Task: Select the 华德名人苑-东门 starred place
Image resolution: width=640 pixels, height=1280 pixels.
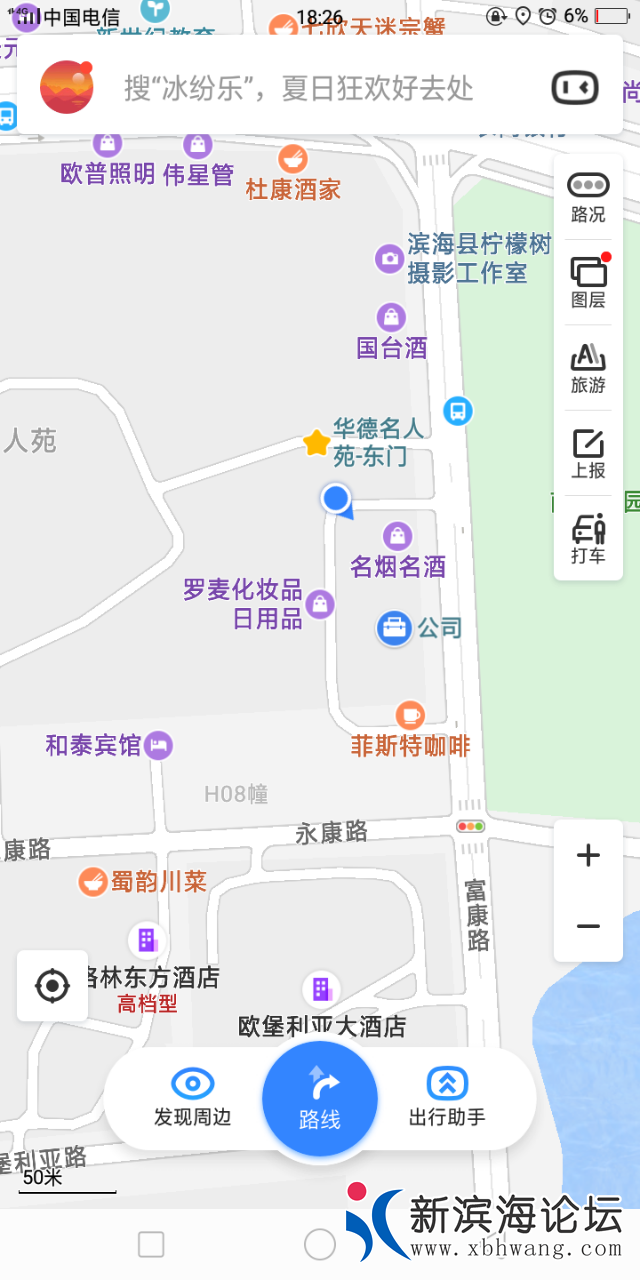Action: tap(317, 442)
